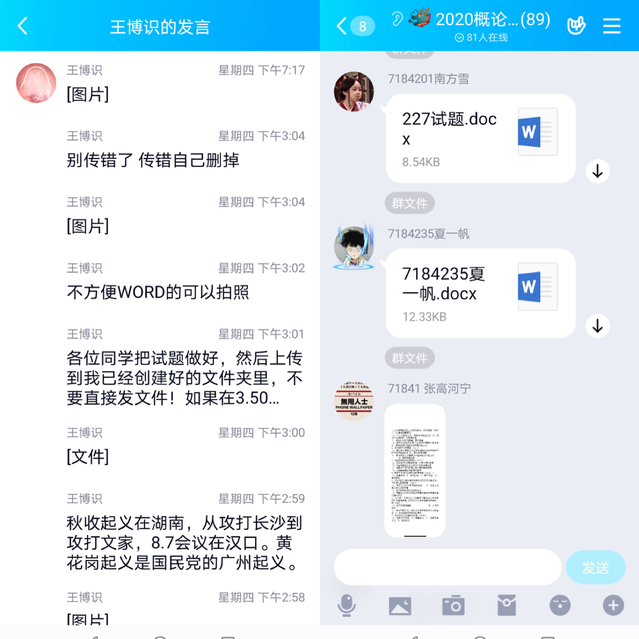Image resolution: width=639 pixels, height=639 pixels.
Task: Open the 227试题.docx file
Action: tap(480, 139)
